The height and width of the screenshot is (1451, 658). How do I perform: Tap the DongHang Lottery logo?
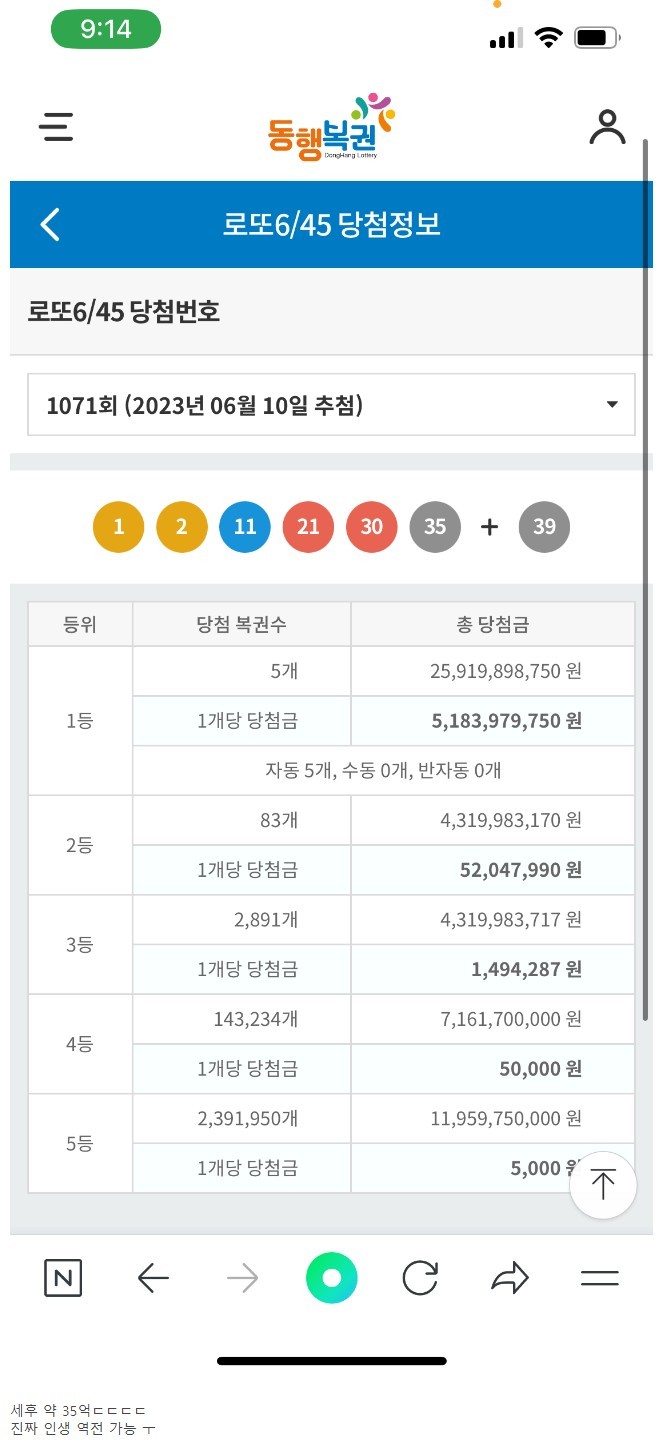click(331, 127)
